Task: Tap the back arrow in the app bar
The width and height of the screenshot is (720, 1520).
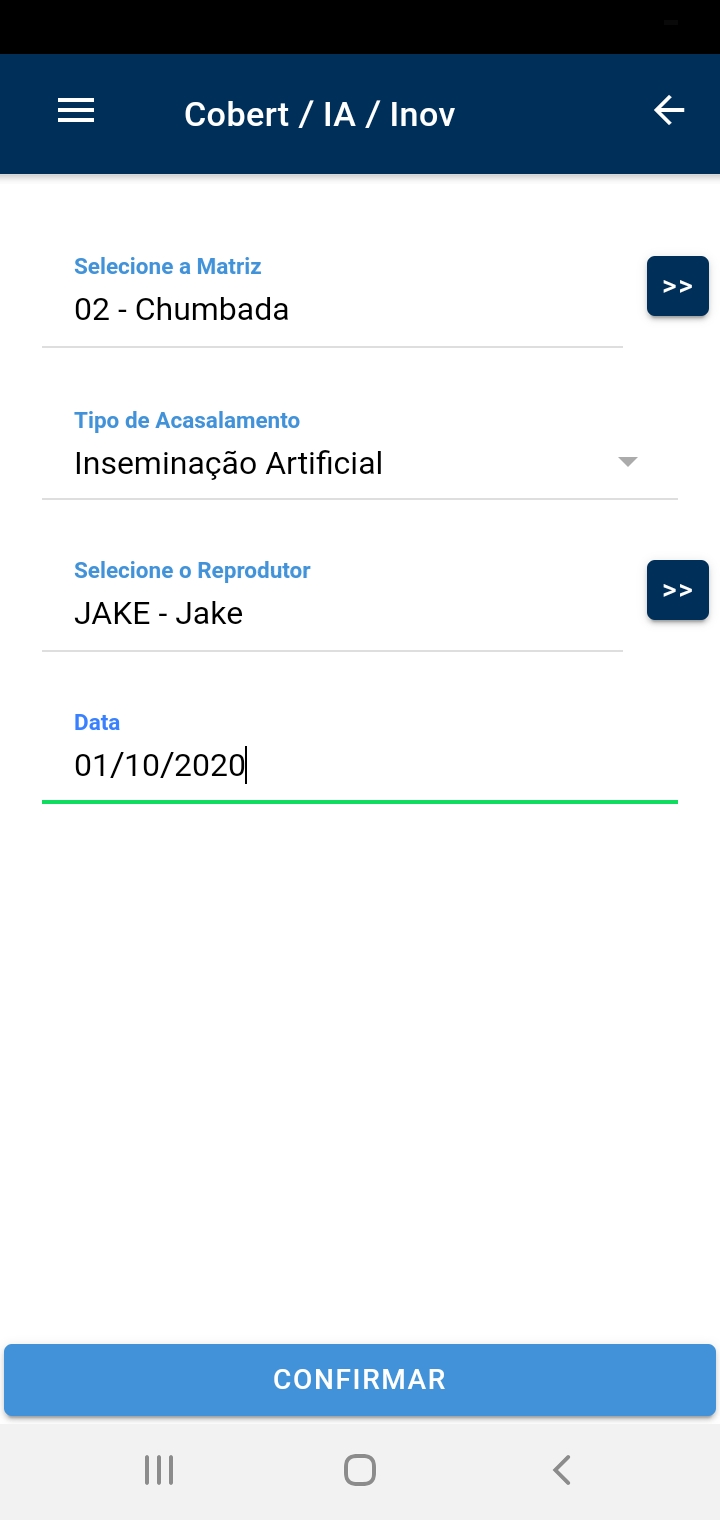Action: [669, 110]
